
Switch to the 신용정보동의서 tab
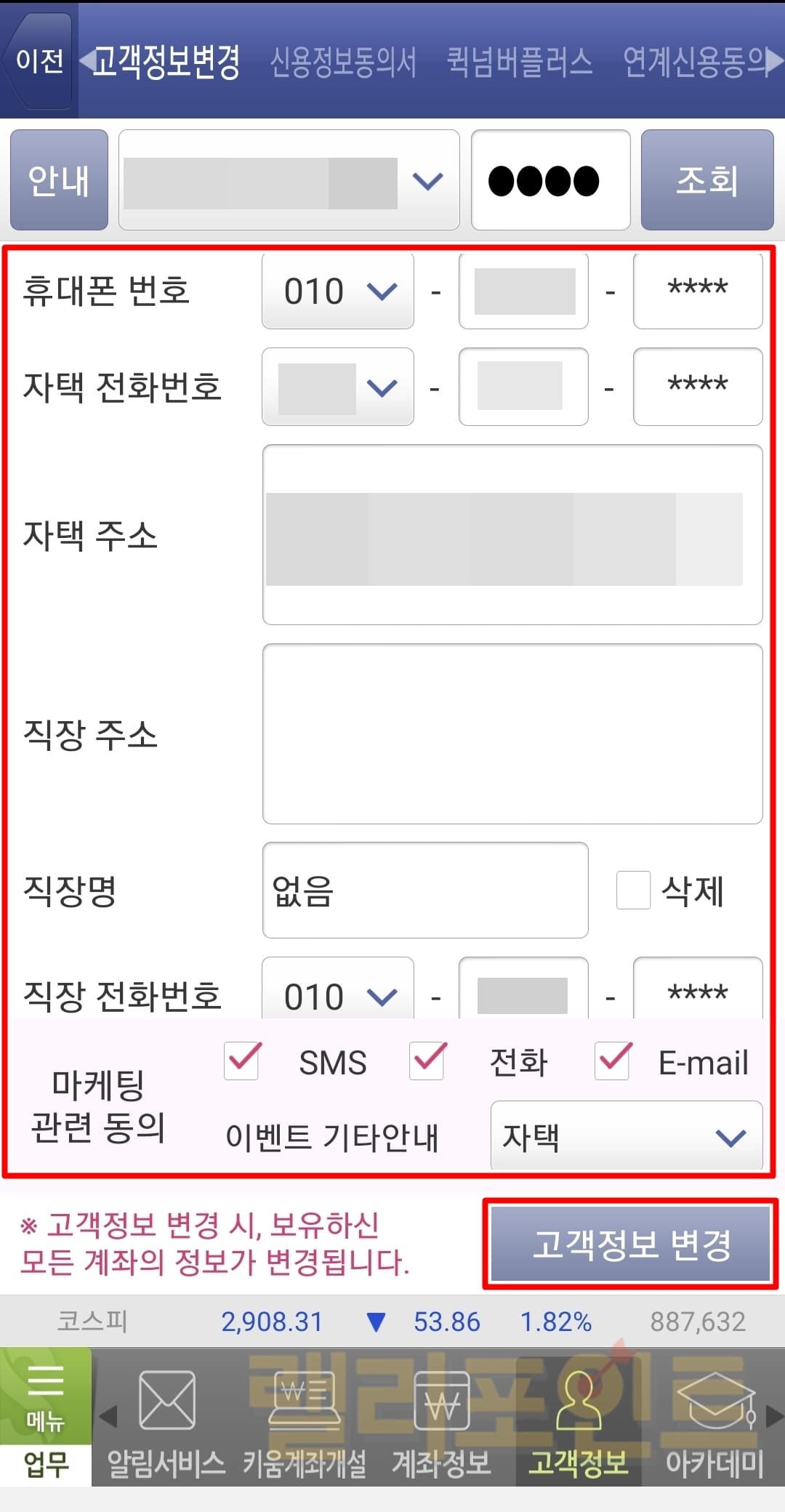(343, 63)
